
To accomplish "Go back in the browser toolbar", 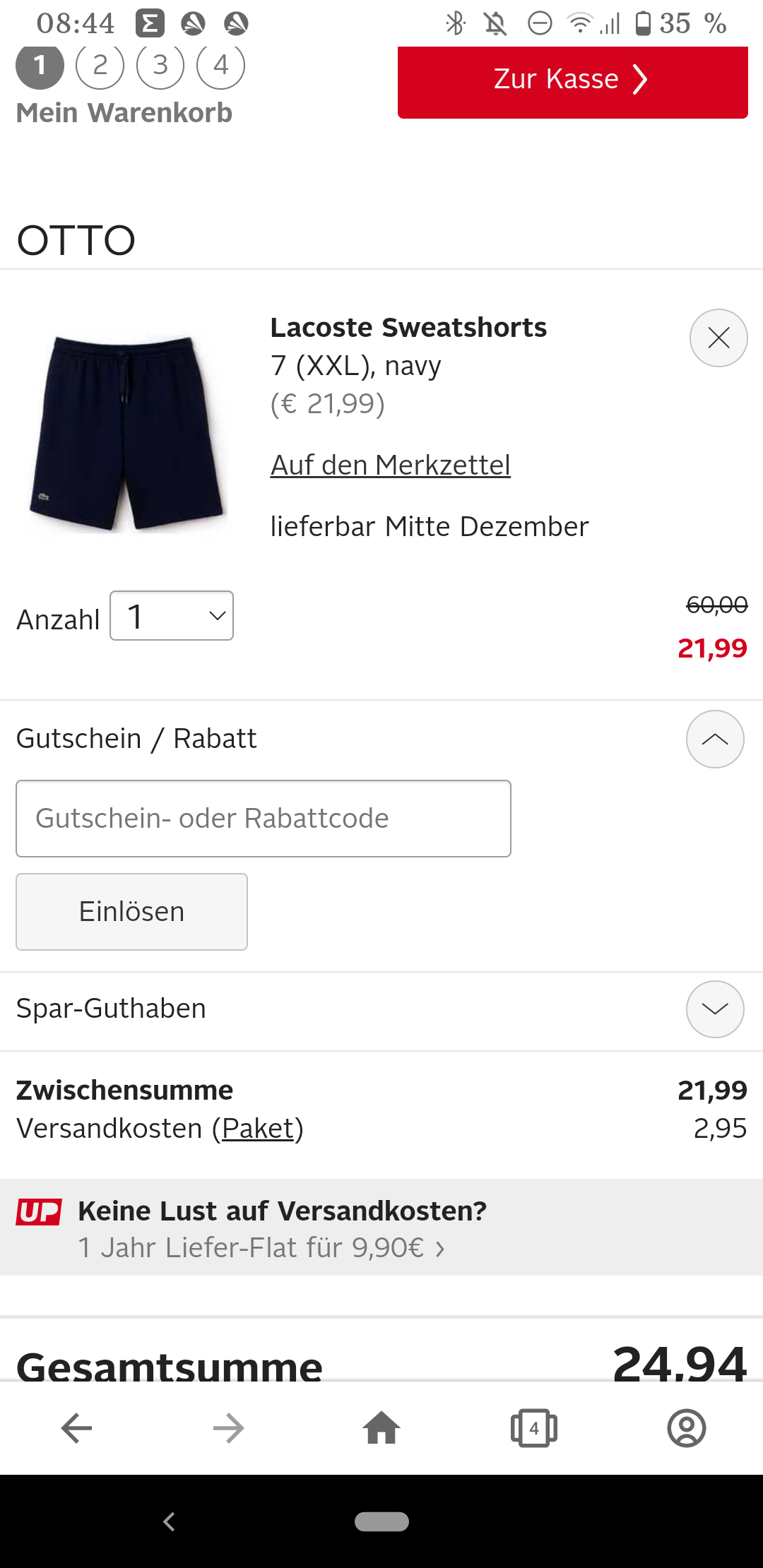I will click(76, 1428).
